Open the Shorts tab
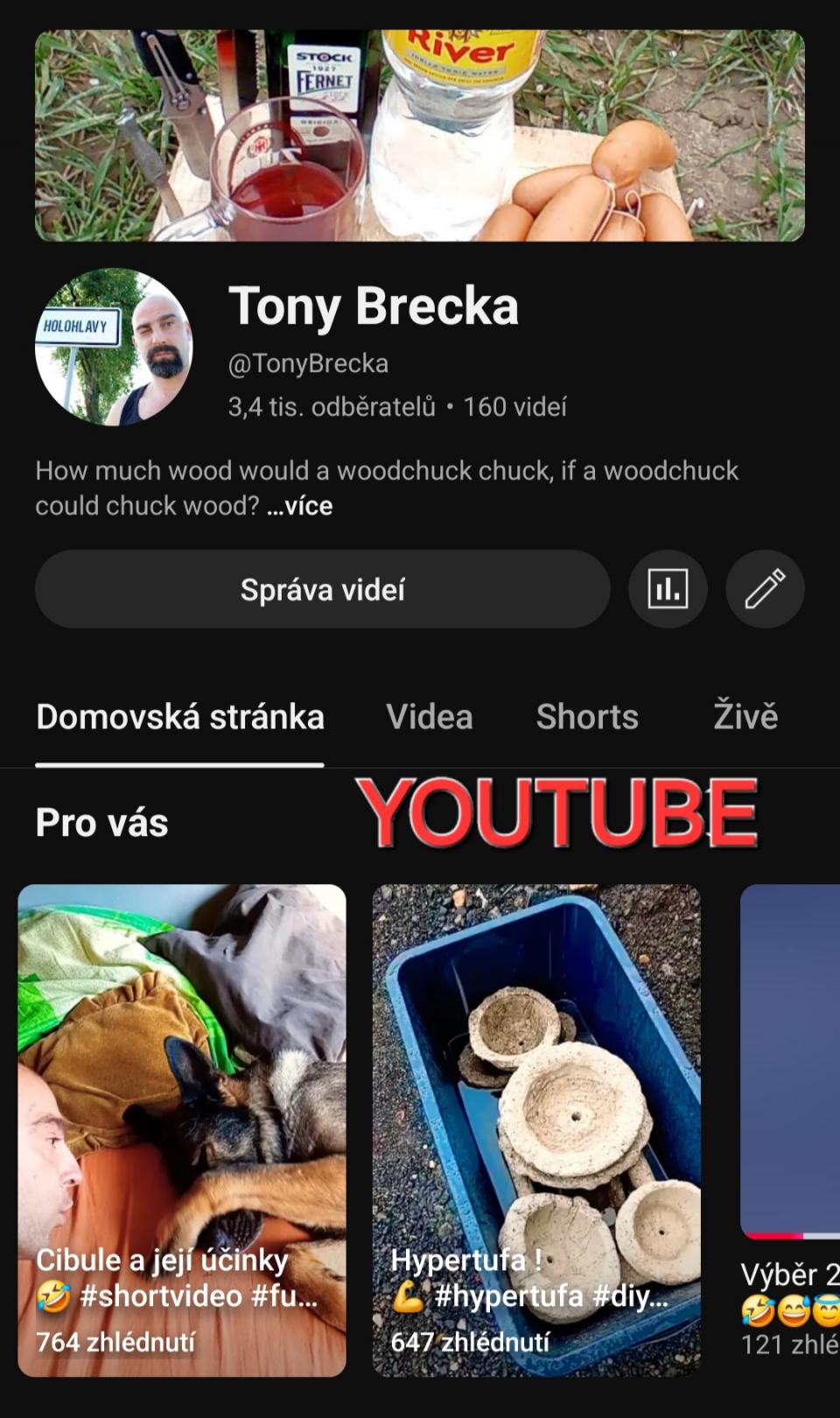 [x=587, y=716]
